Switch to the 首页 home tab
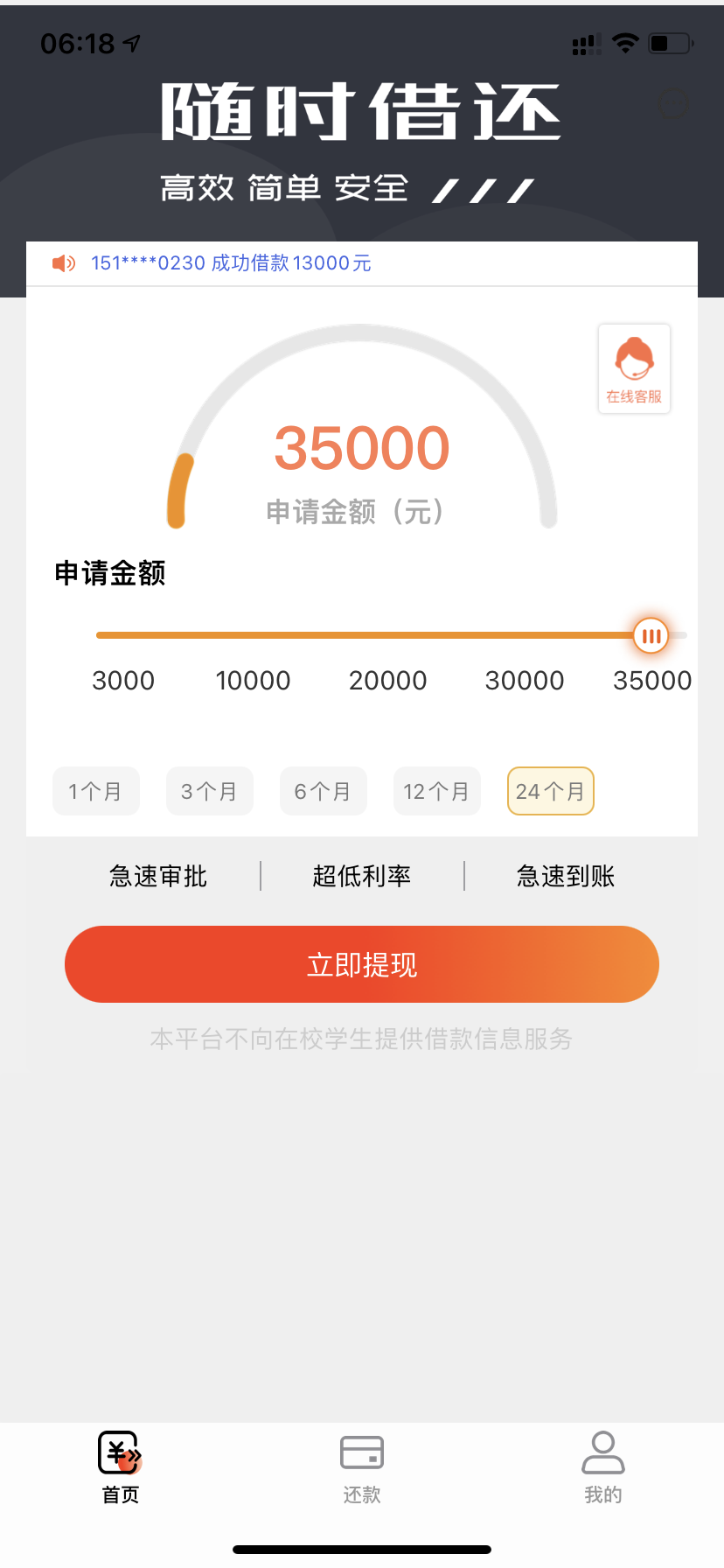The width and height of the screenshot is (724, 1568). pos(121,1467)
